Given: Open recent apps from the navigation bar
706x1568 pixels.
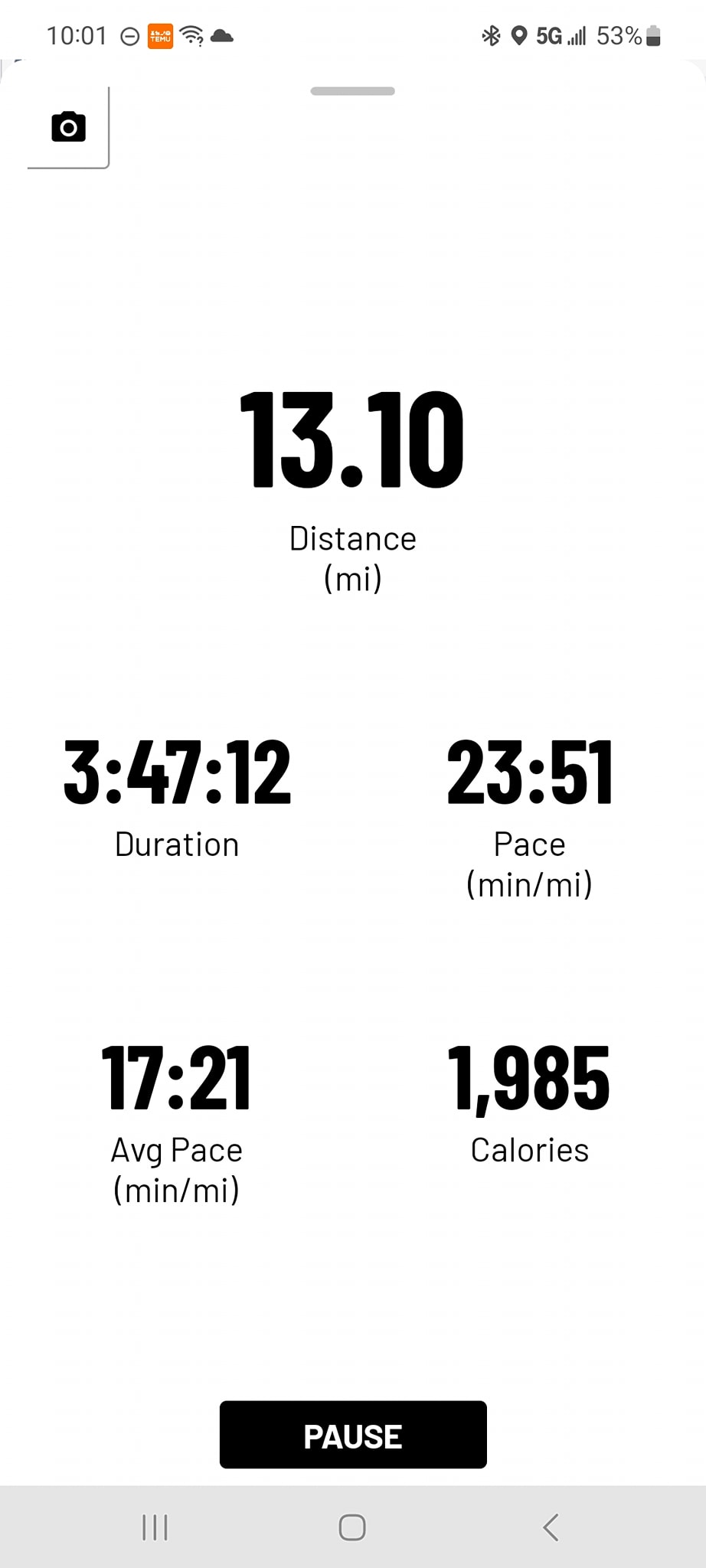Looking at the screenshot, I should (155, 1527).
